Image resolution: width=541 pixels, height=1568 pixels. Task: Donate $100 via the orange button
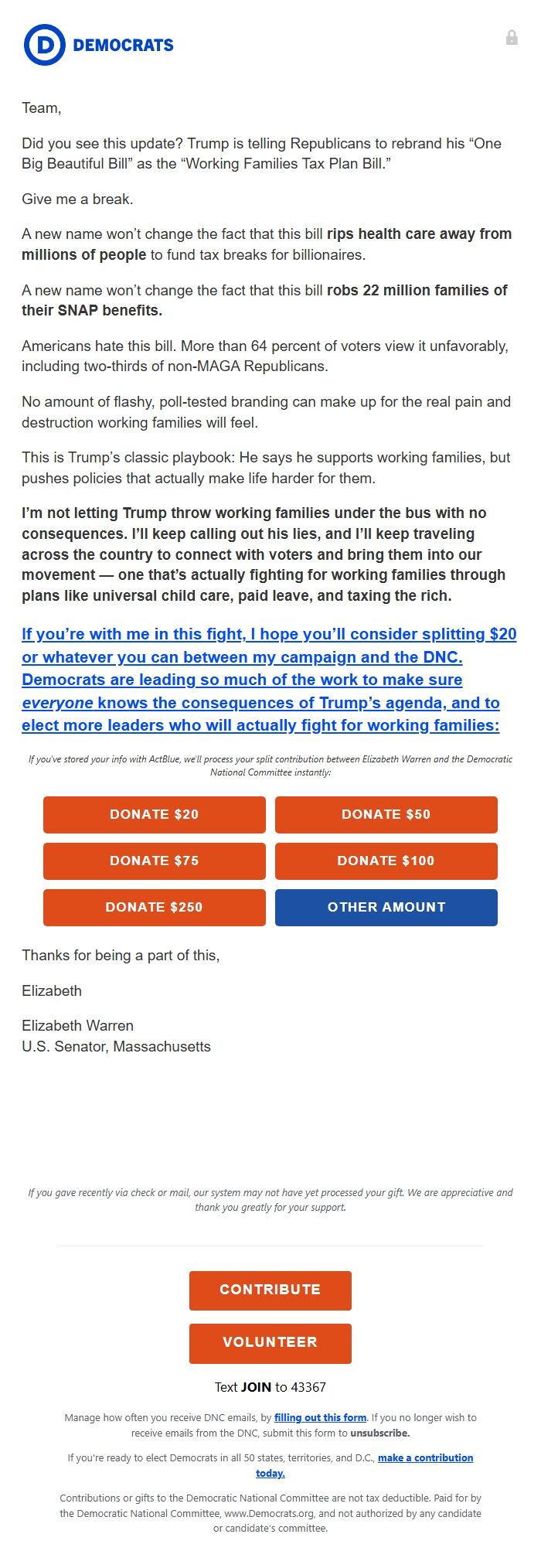(x=386, y=861)
